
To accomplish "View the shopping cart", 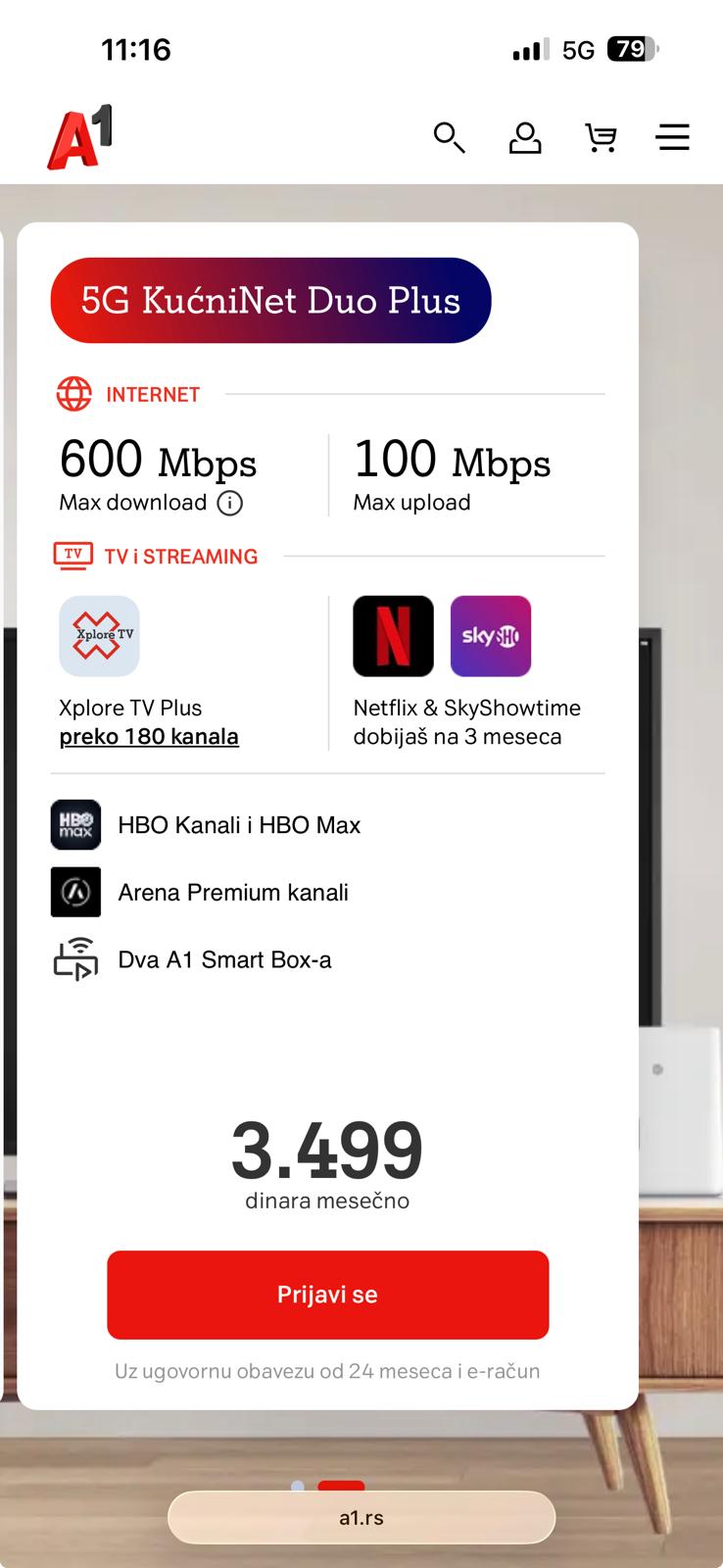I will (601, 137).
